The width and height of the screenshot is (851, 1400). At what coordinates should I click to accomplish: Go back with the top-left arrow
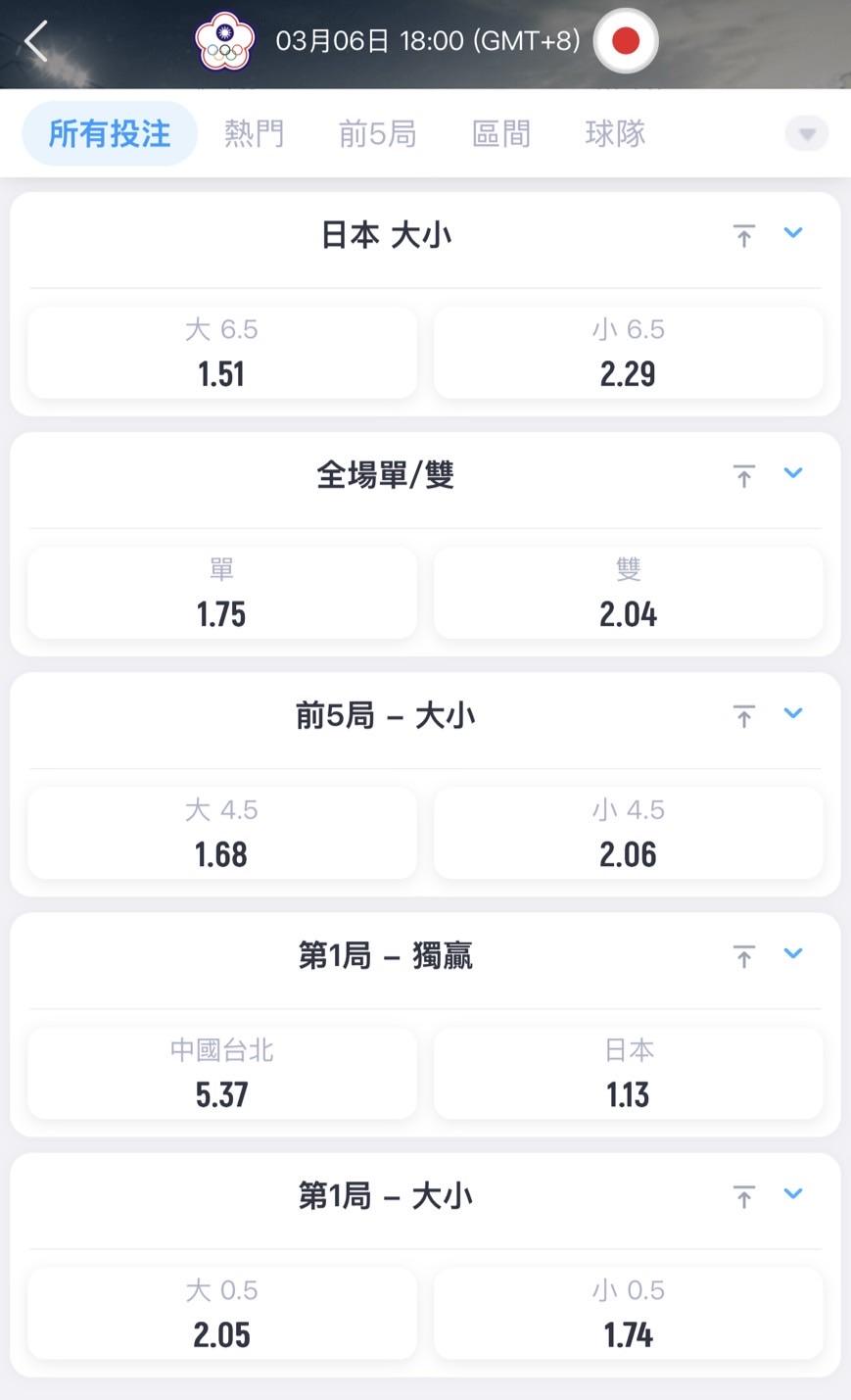(x=36, y=42)
